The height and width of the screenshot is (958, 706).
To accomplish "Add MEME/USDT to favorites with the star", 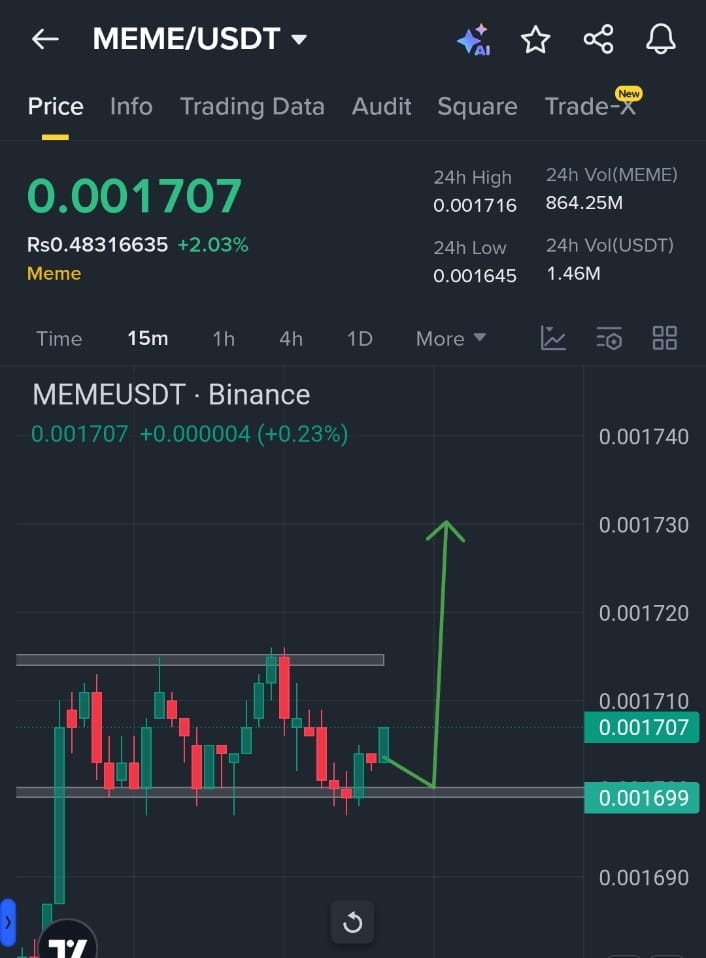I will coord(535,40).
